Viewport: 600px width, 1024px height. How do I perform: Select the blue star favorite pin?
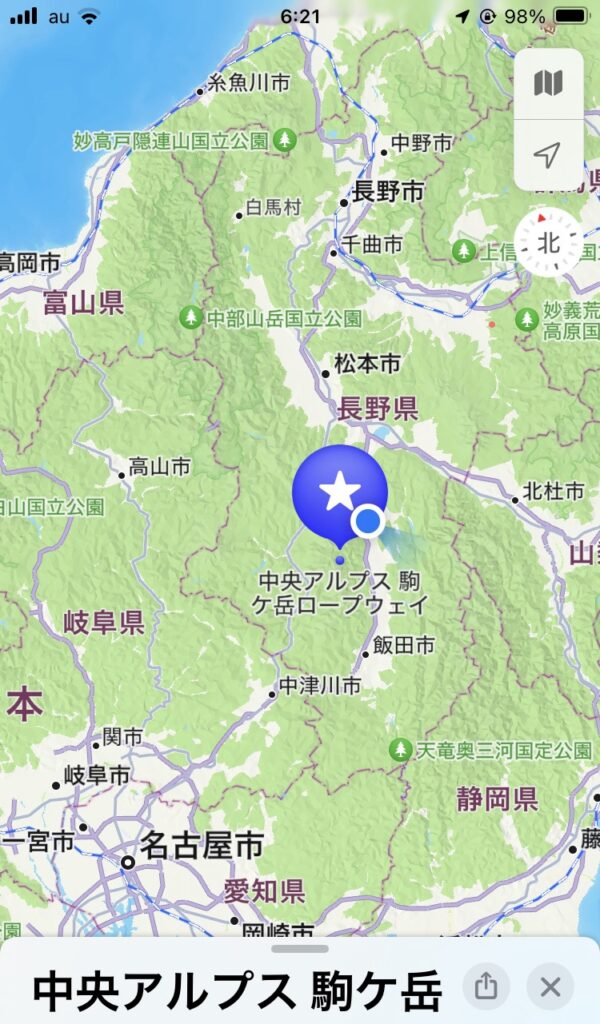[339, 492]
